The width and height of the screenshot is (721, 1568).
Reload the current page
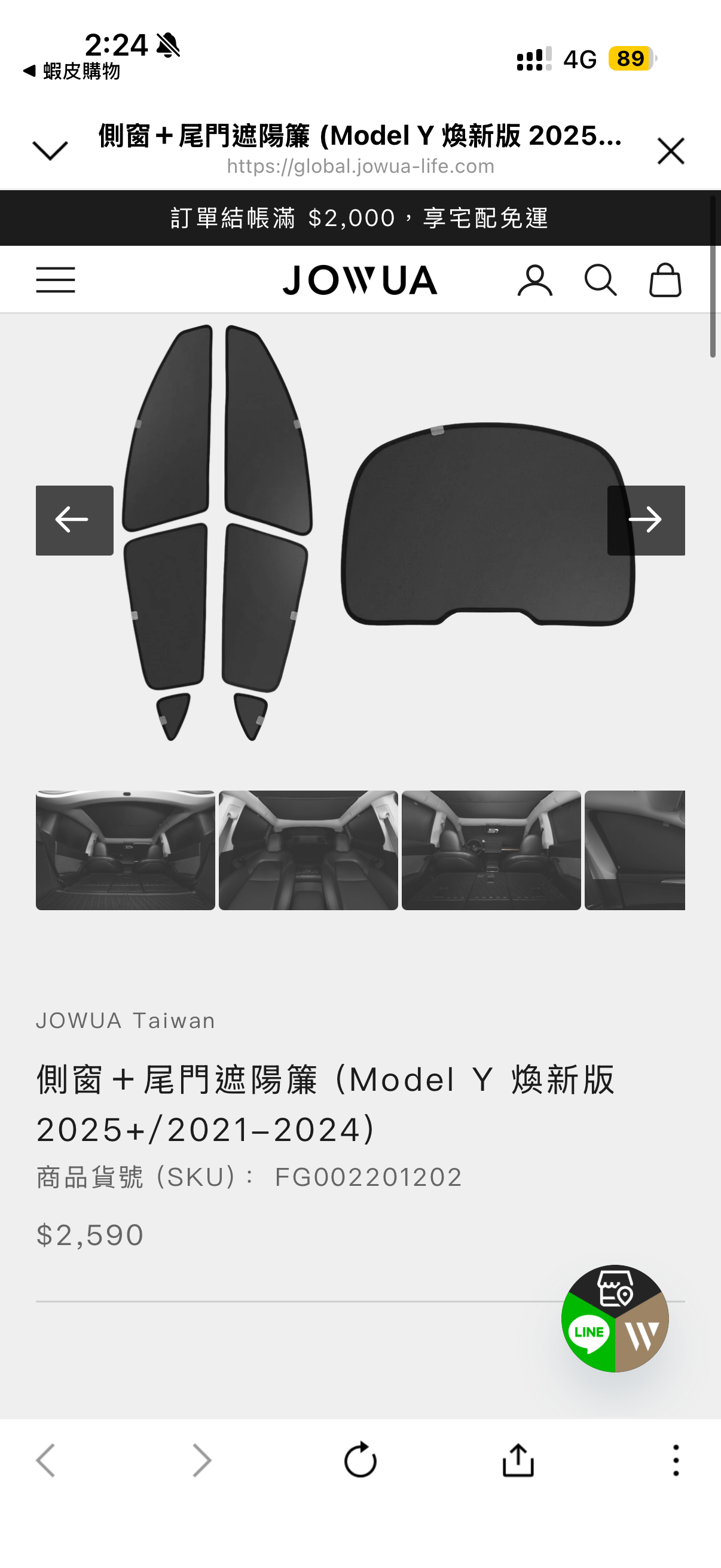point(360,1460)
